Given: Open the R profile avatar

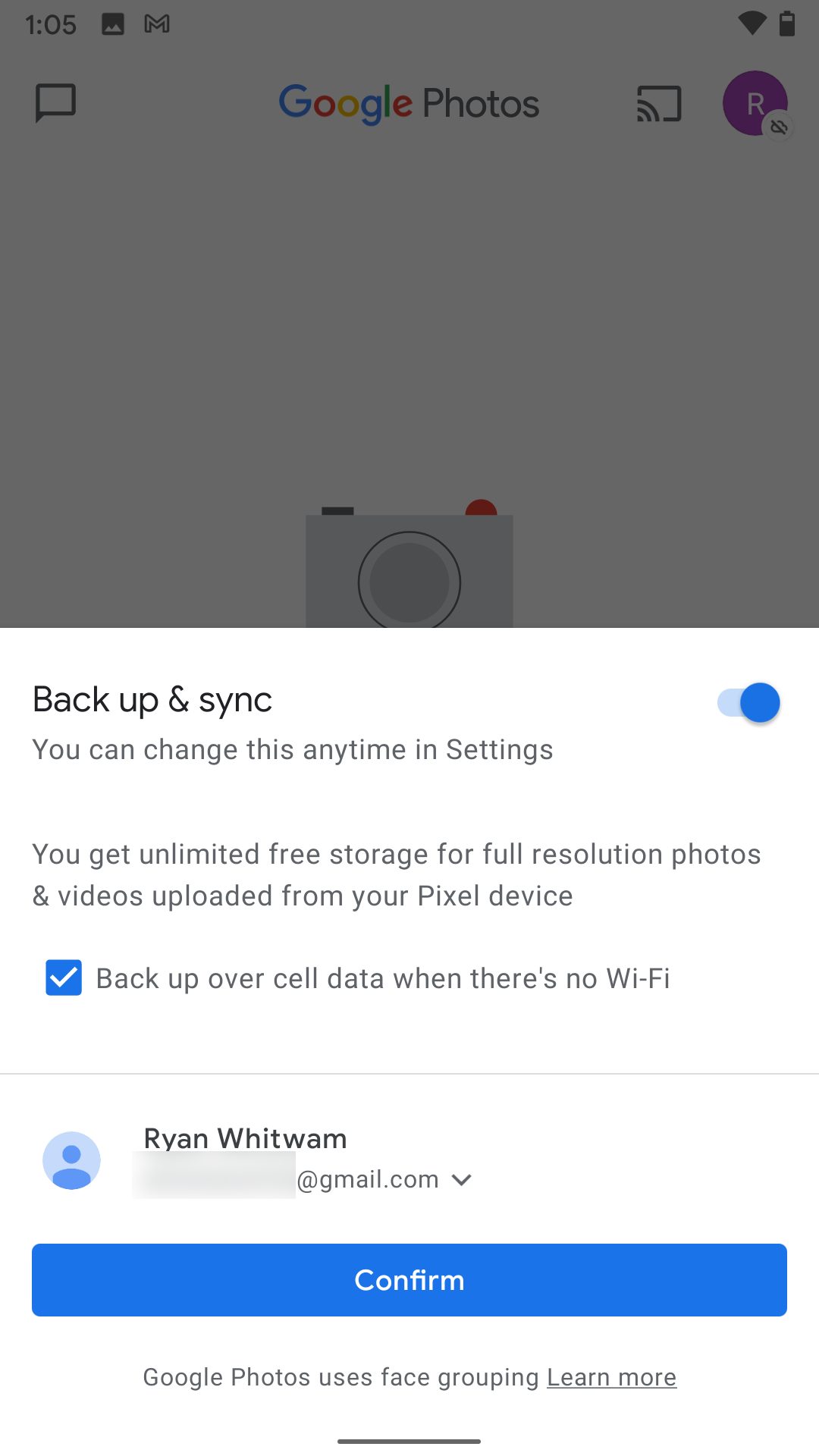Looking at the screenshot, I should pyautogui.click(x=755, y=104).
